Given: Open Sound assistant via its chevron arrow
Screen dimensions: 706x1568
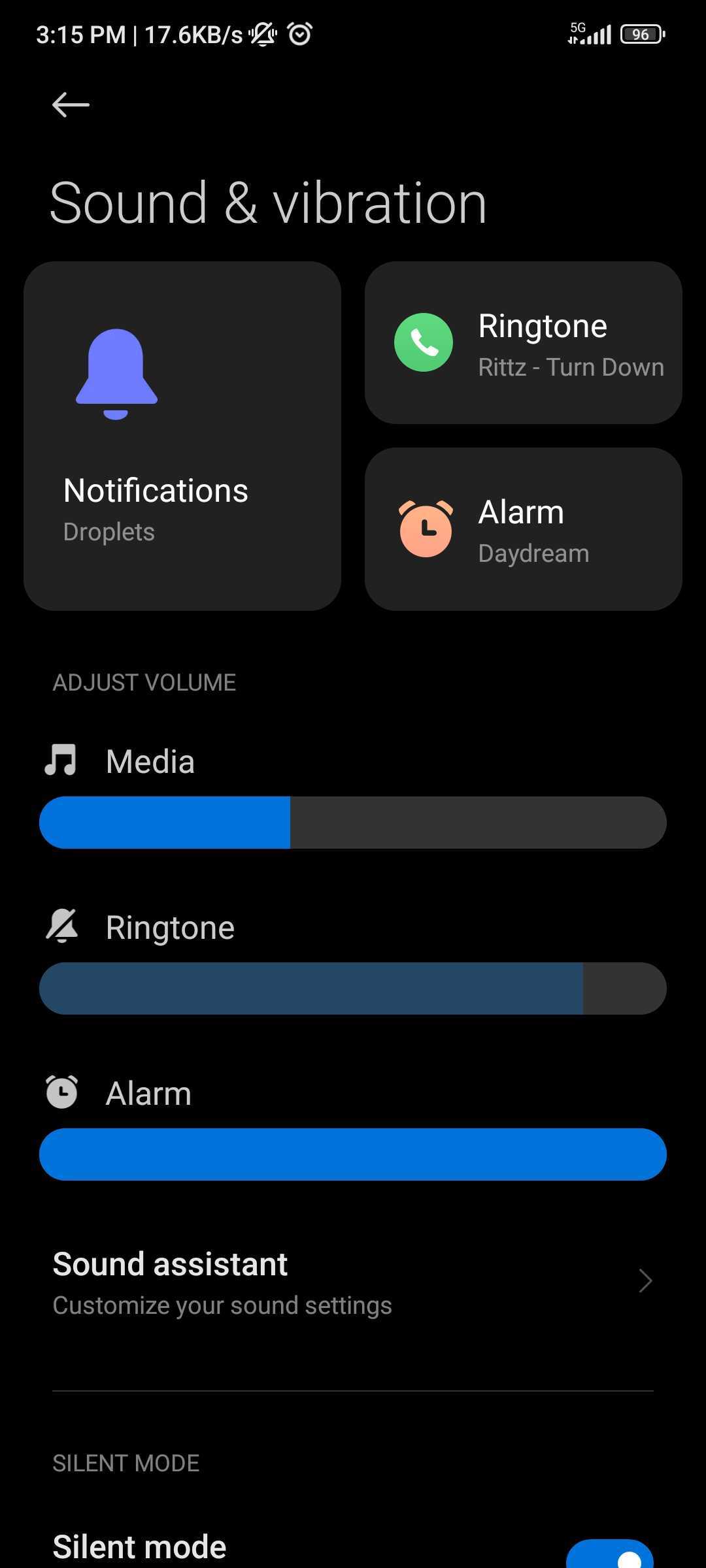Looking at the screenshot, I should pos(645,1281).
